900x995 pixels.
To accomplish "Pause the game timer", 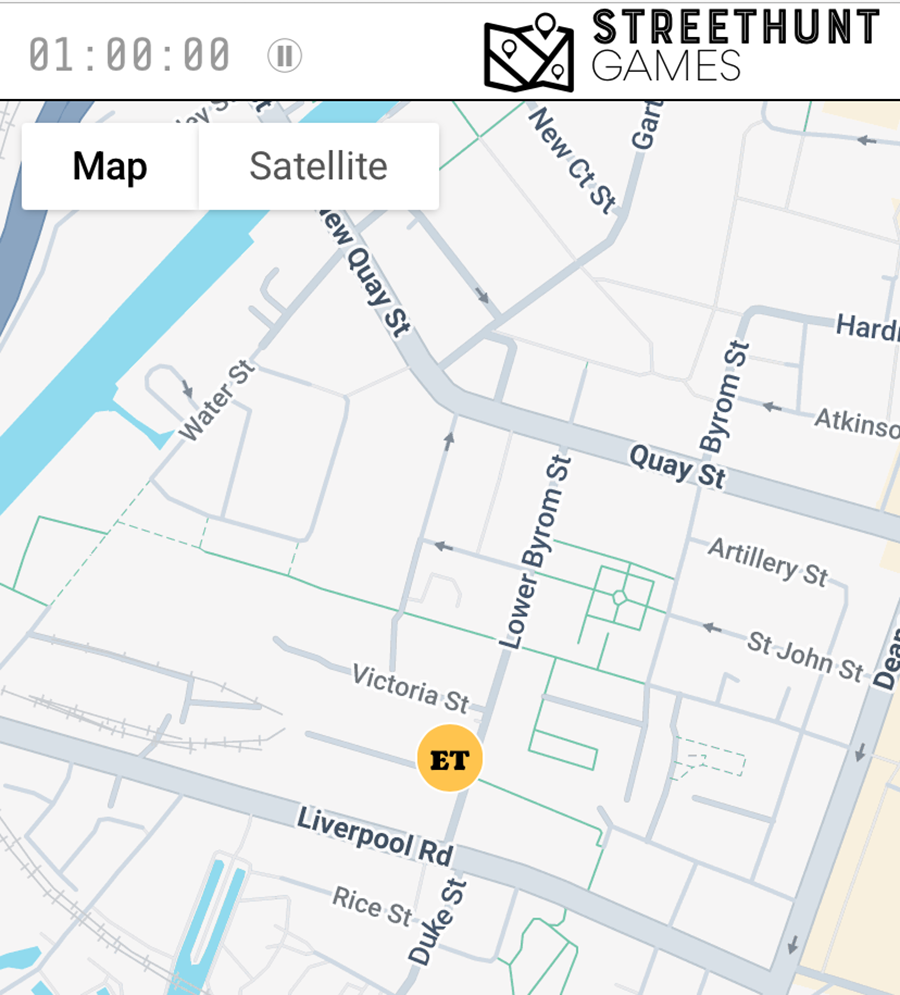I will [x=285, y=55].
